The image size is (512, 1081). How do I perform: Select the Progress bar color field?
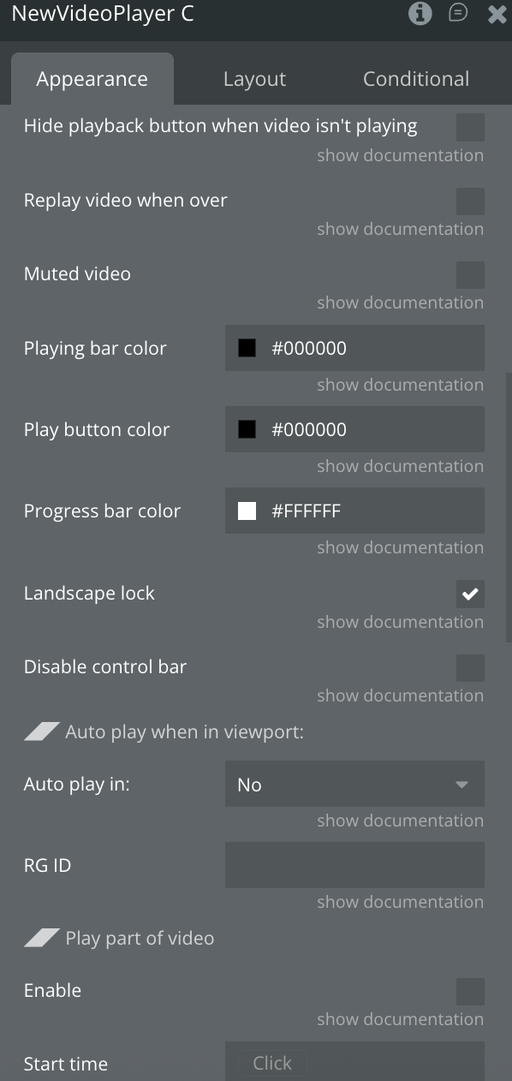(354, 511)
